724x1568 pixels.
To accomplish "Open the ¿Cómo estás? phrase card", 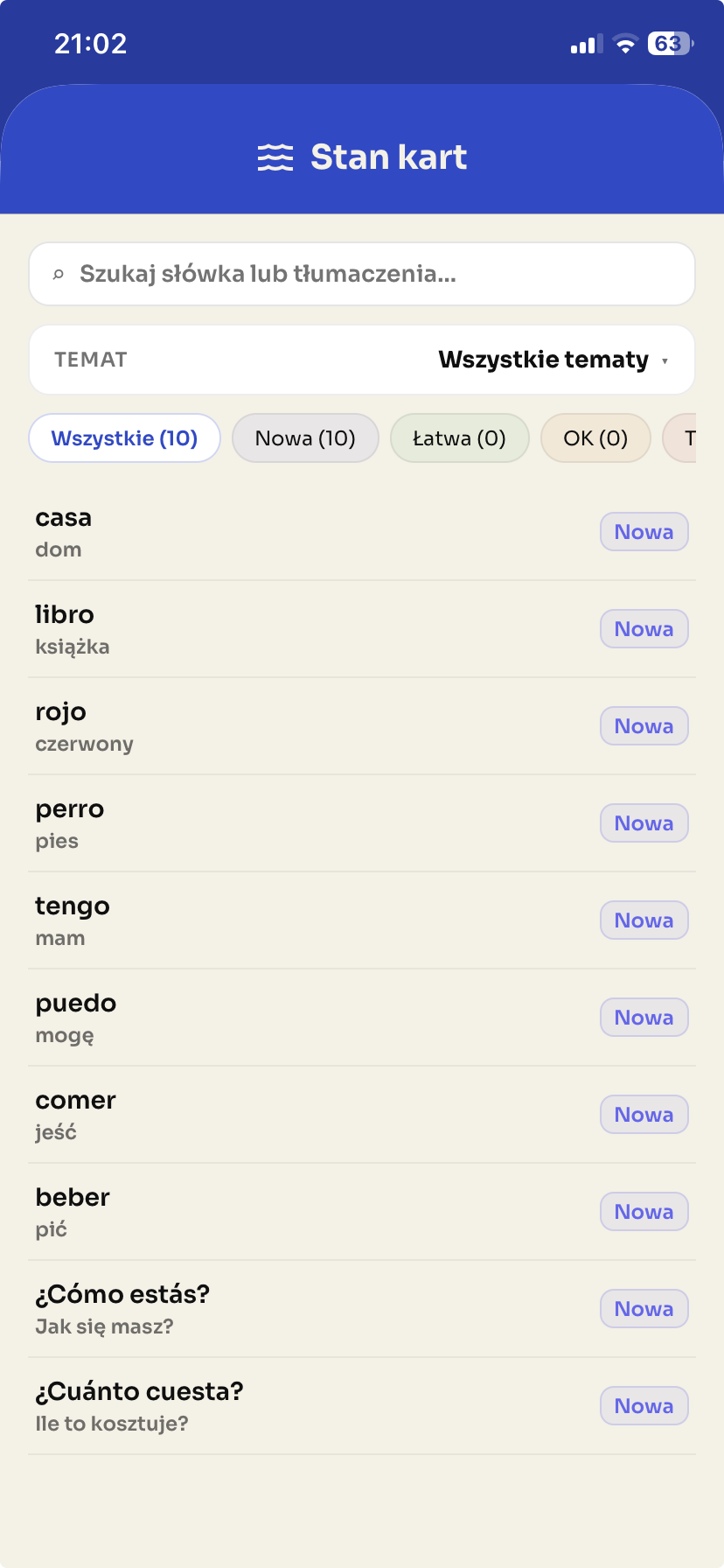I will pyautogui.click(x=362, y=1309).
